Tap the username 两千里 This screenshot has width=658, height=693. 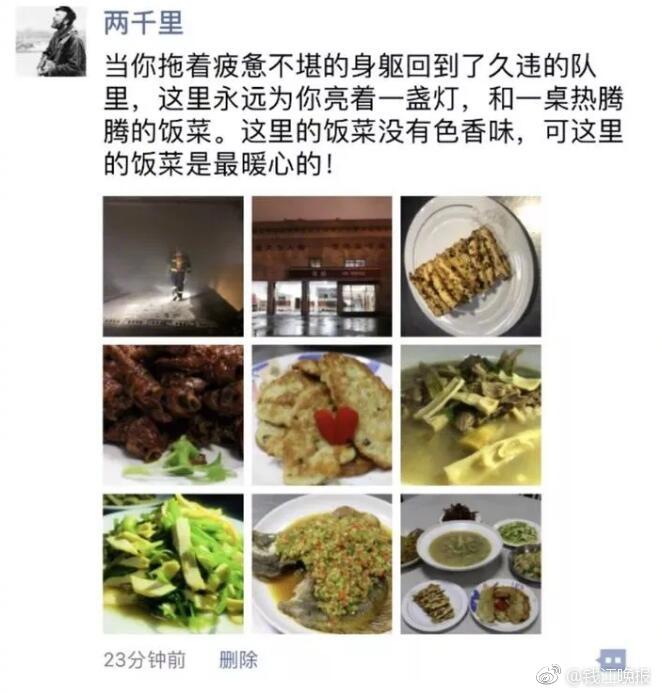144,22
